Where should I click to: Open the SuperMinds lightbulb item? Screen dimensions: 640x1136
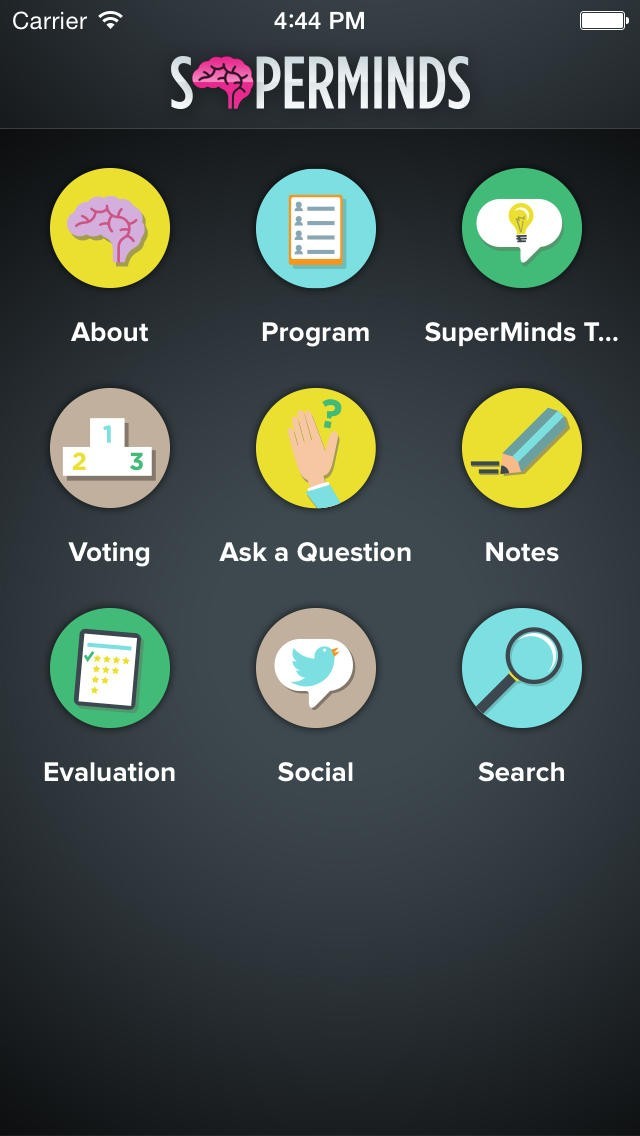522,229
